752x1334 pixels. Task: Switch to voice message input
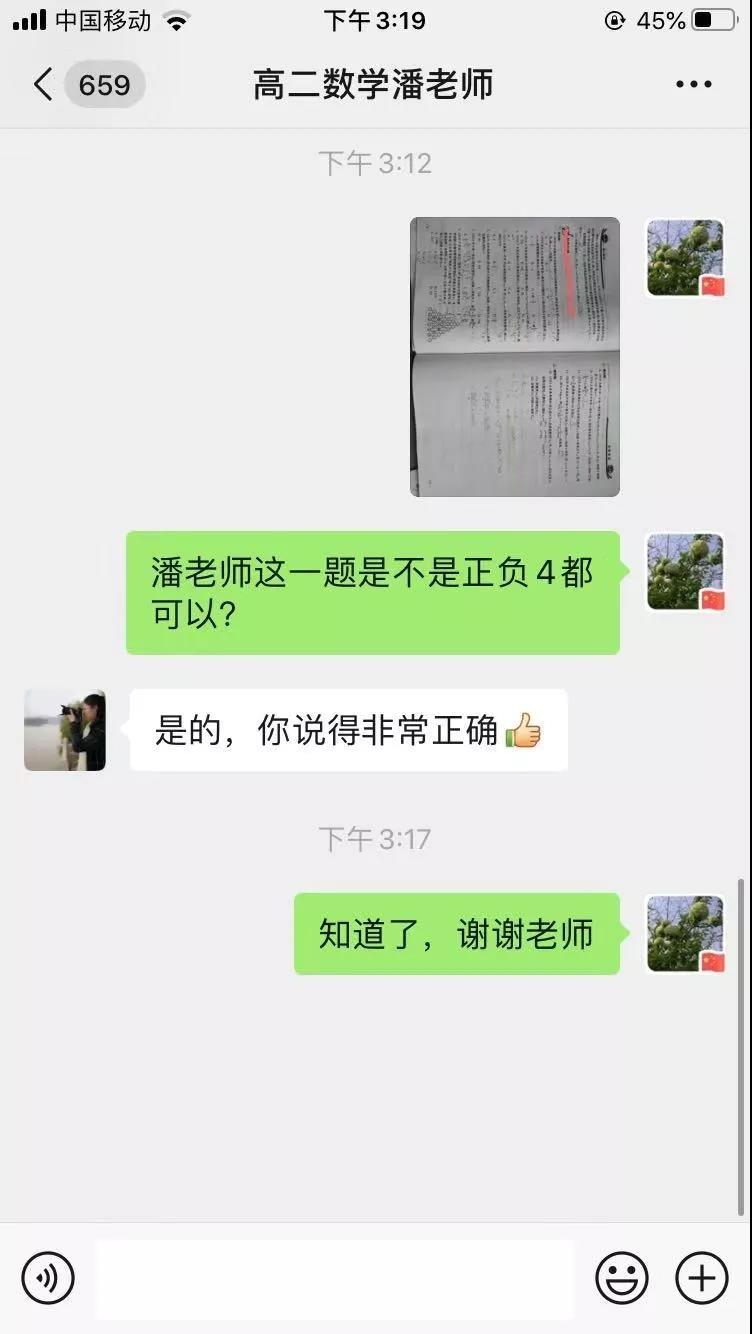click(x=48, y=1278)
